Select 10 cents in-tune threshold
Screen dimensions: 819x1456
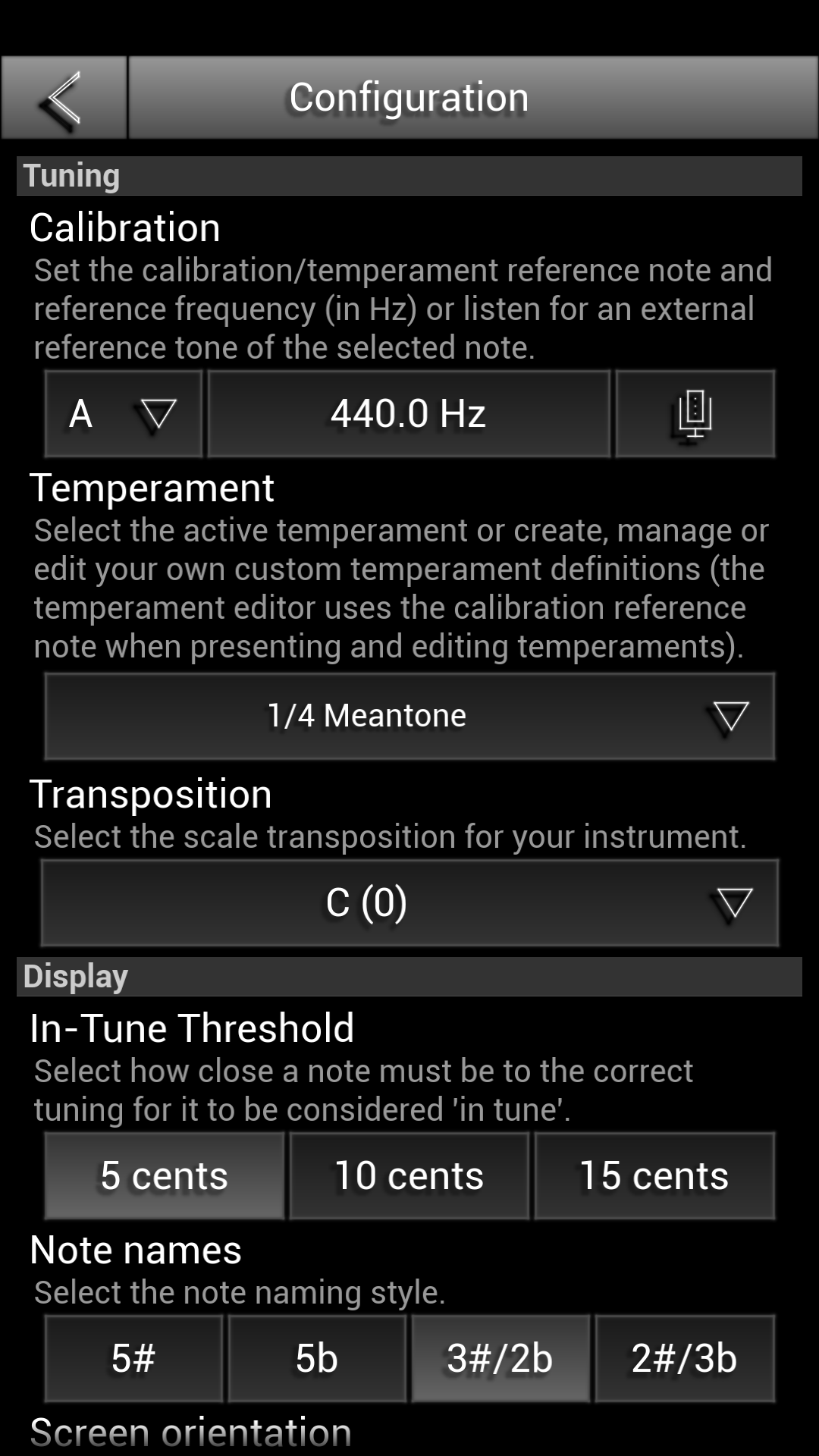click(x=409, y=1175)
